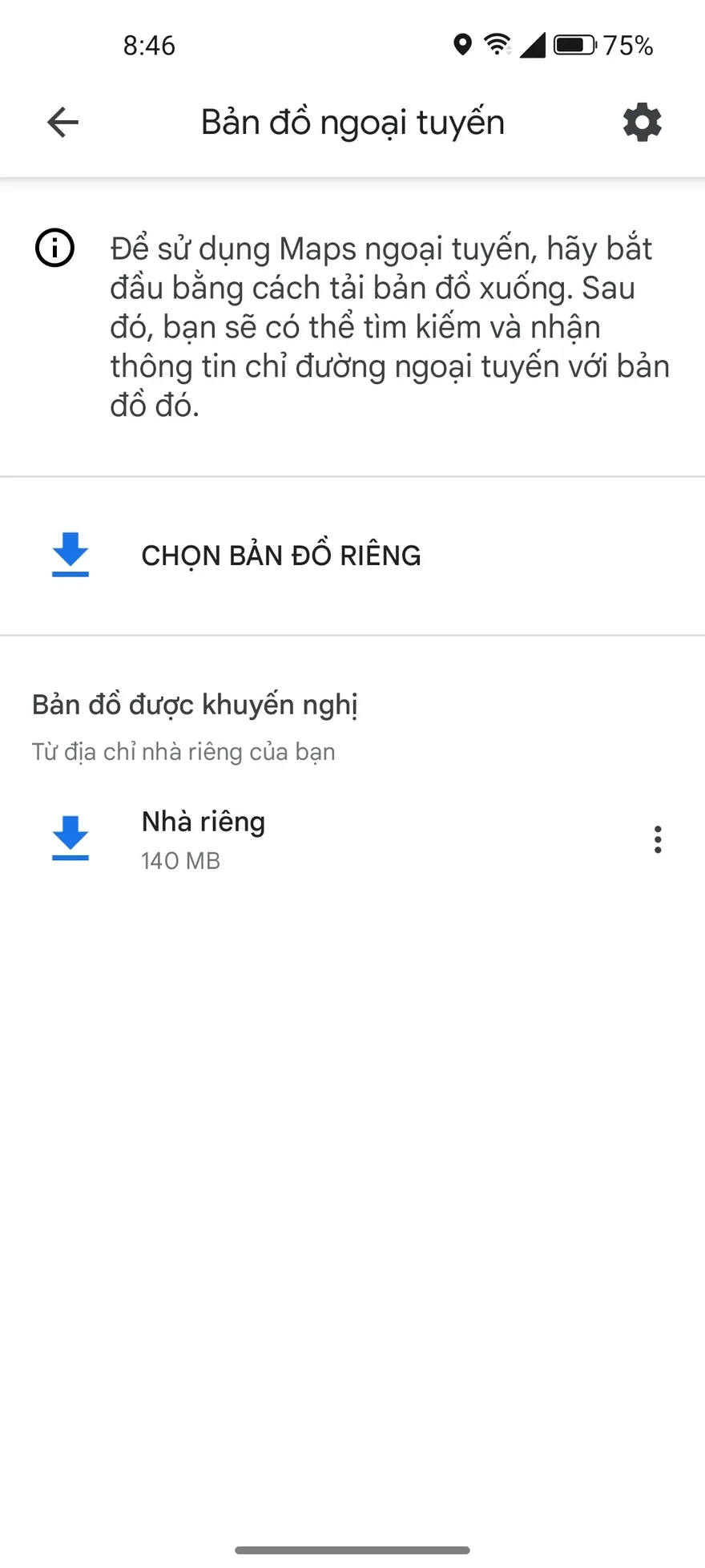
Task: Tap the Wi-Fi icon in the status bar
Action: [497, 46]
